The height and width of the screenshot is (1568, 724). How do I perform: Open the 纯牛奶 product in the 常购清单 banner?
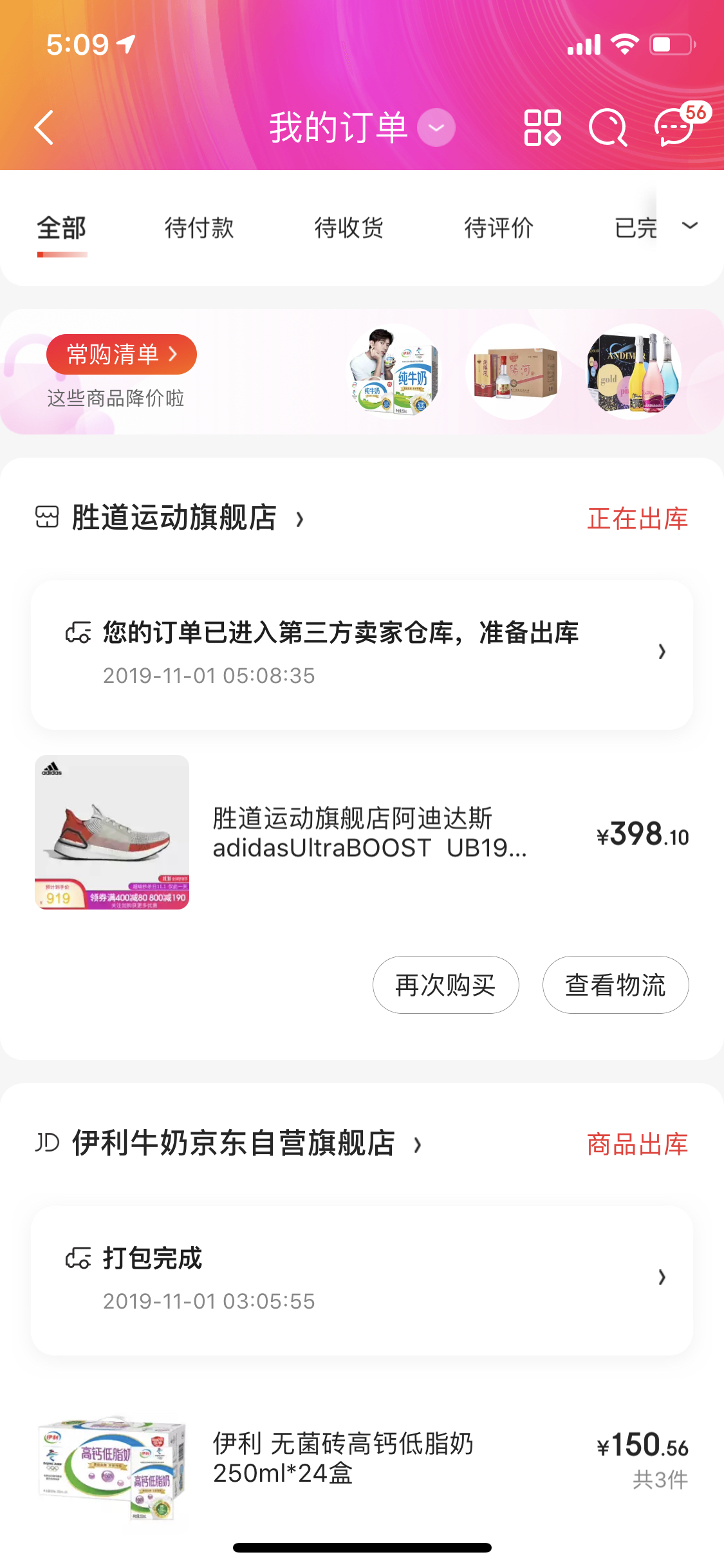(394, 372)
